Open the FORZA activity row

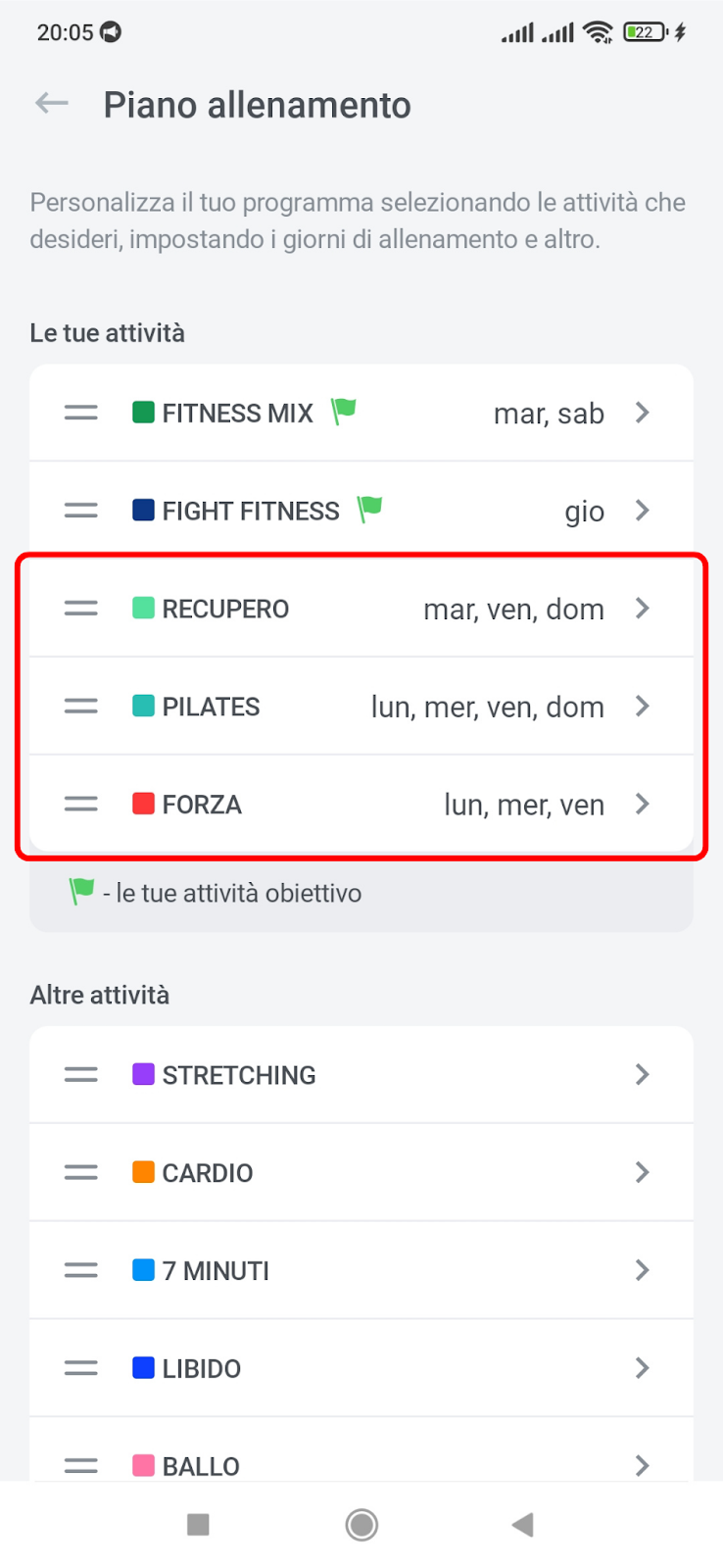pyautogui.click(x=361, y=805)
